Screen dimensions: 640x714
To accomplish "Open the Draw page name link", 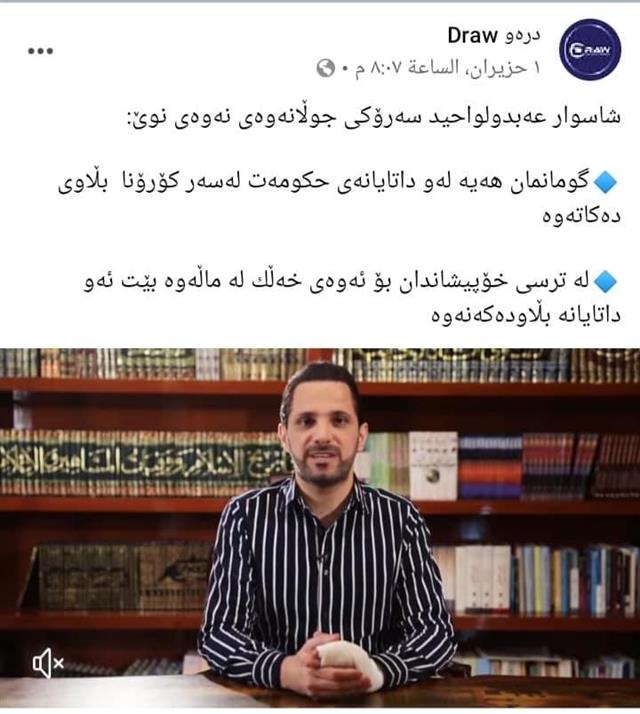I will pyautogui.click(x=494, y=36).
